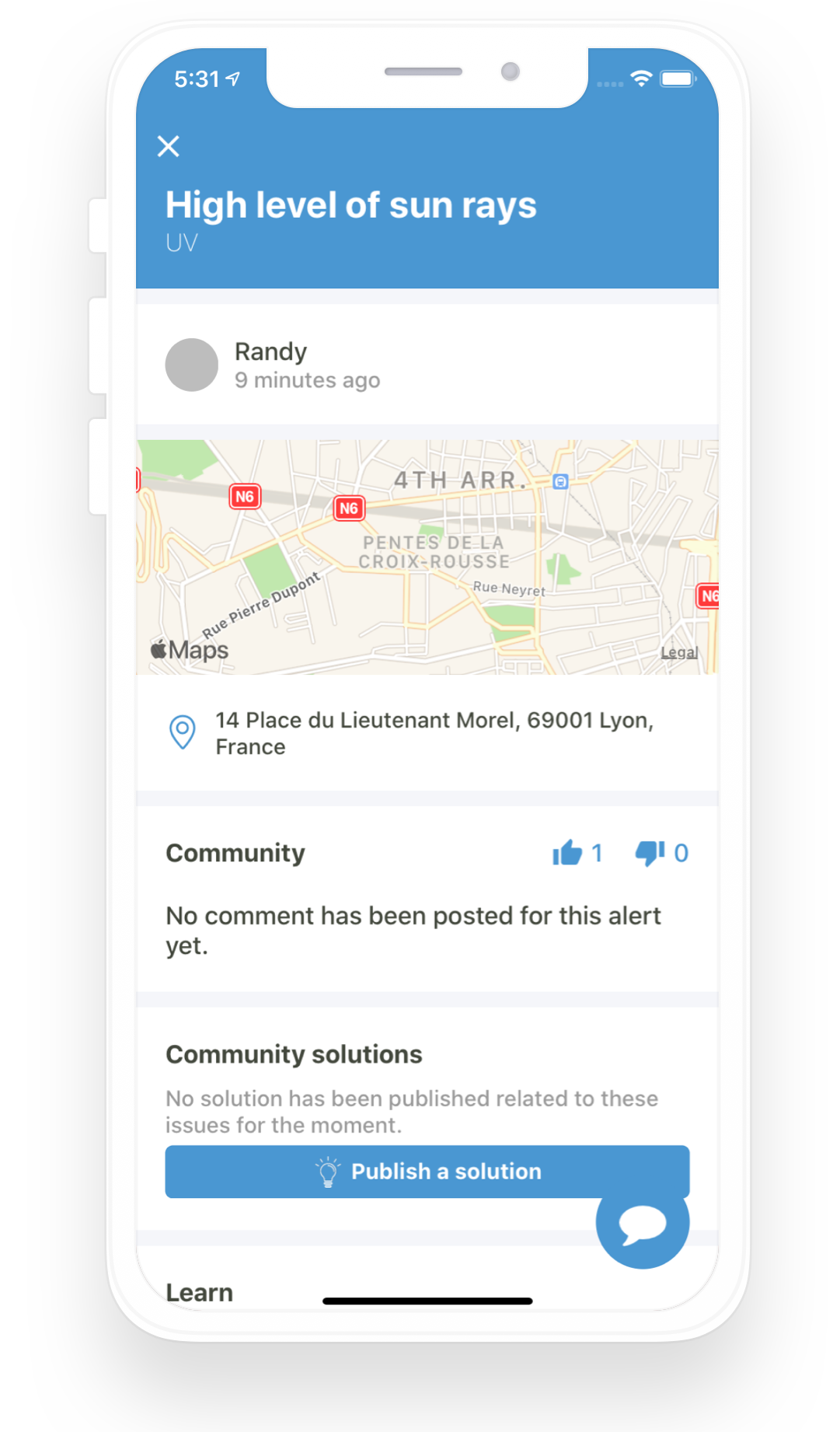
Task: Give the alert a thumbs down
Action: (650, 853)
